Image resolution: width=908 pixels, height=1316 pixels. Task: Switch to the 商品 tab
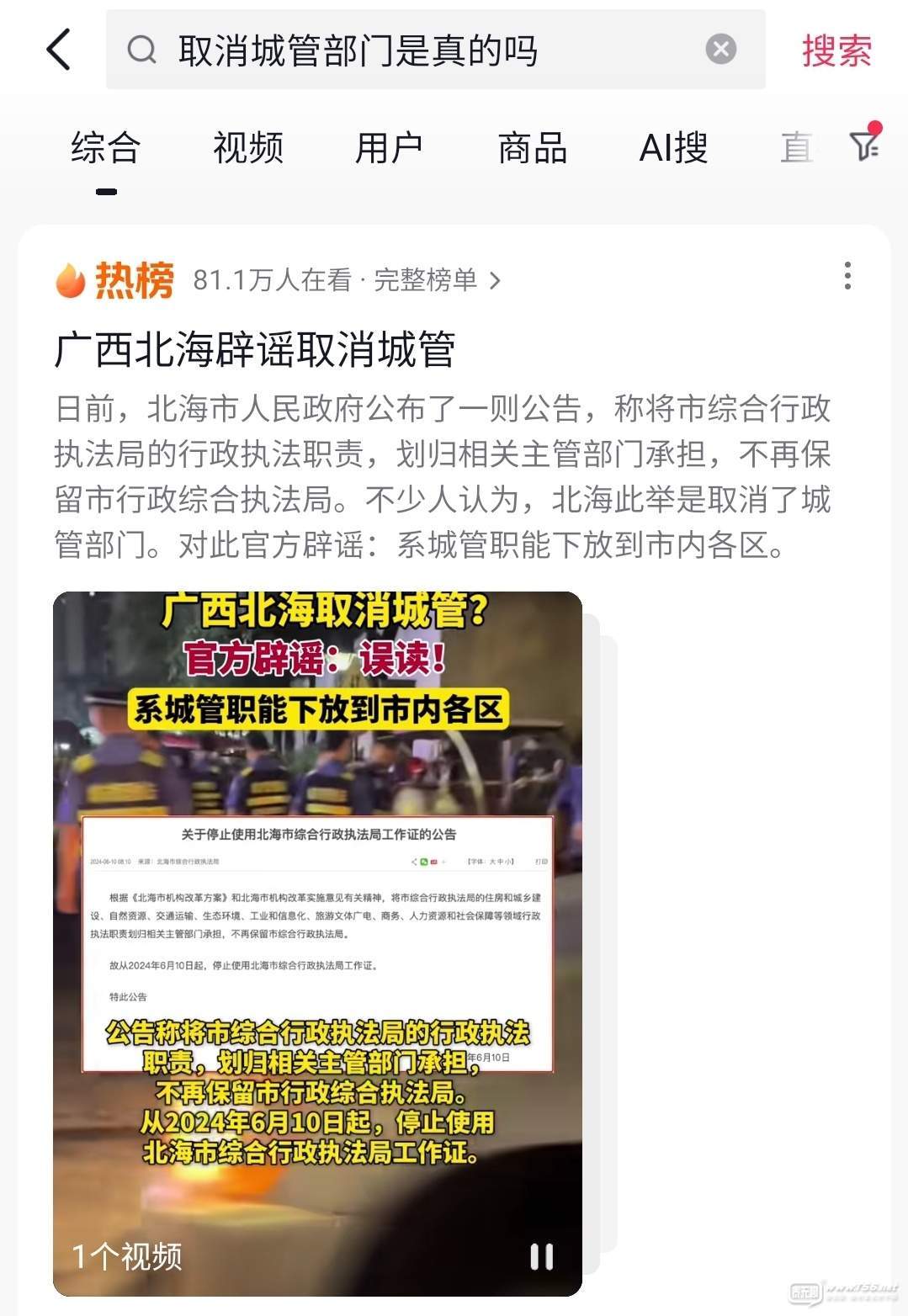click(x=532, y=148)
